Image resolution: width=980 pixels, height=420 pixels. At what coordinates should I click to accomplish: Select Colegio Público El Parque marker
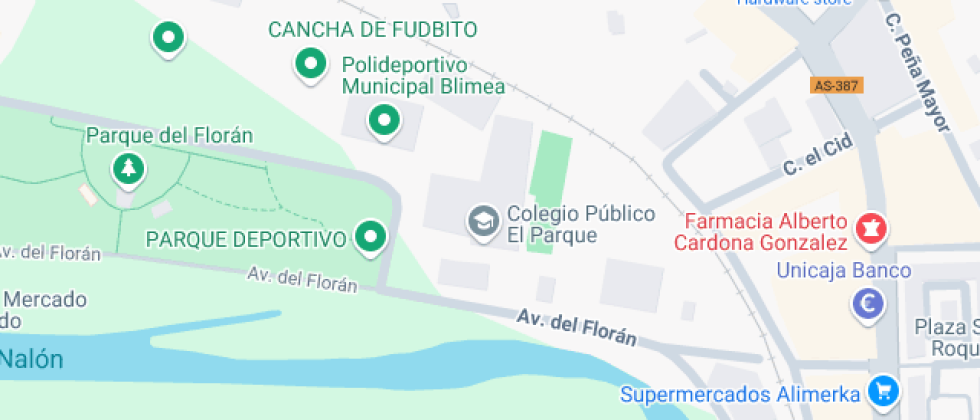coord(484,220)
